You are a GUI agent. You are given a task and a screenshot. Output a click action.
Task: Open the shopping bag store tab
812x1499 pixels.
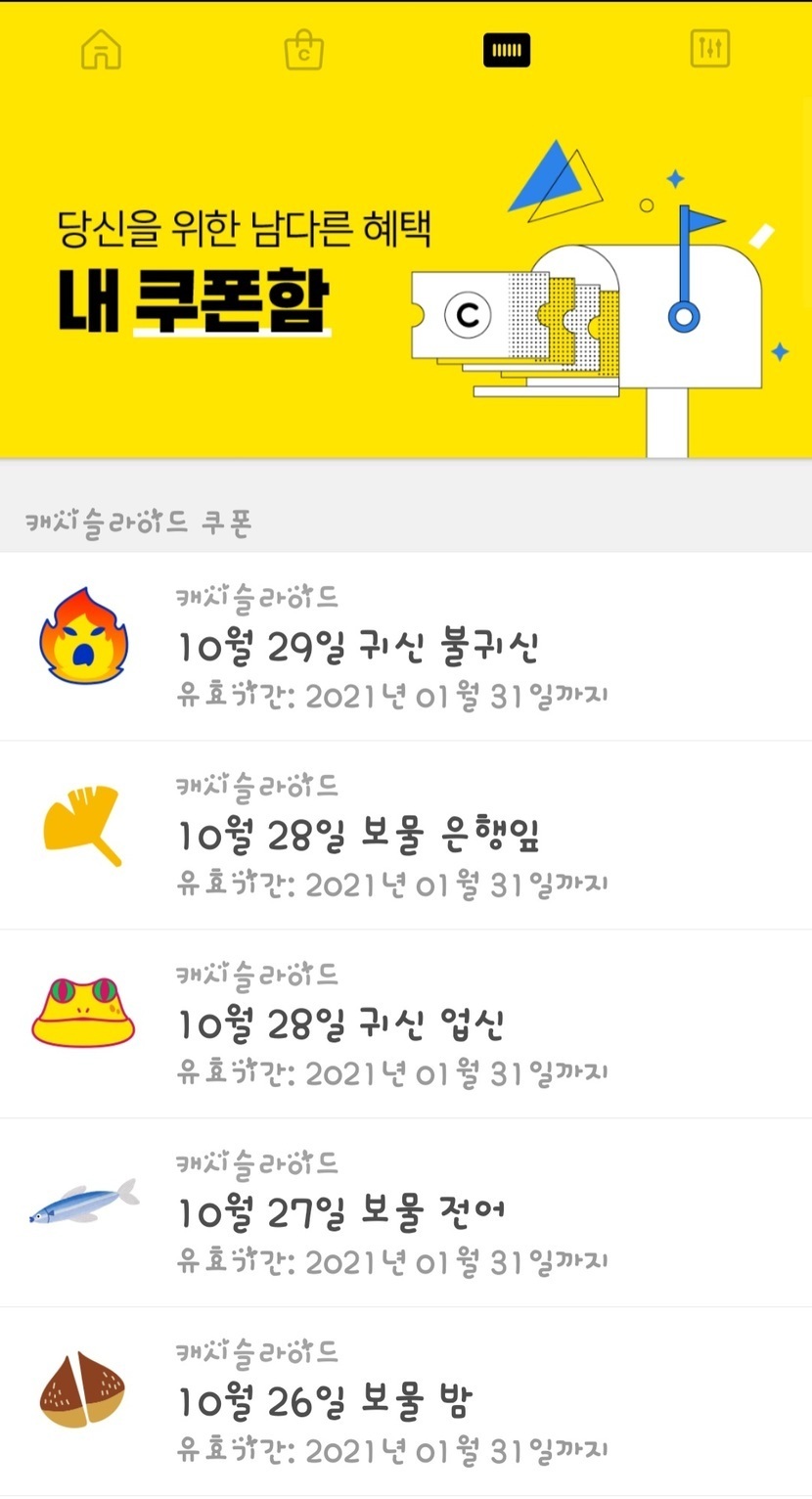tap(303, 50)
